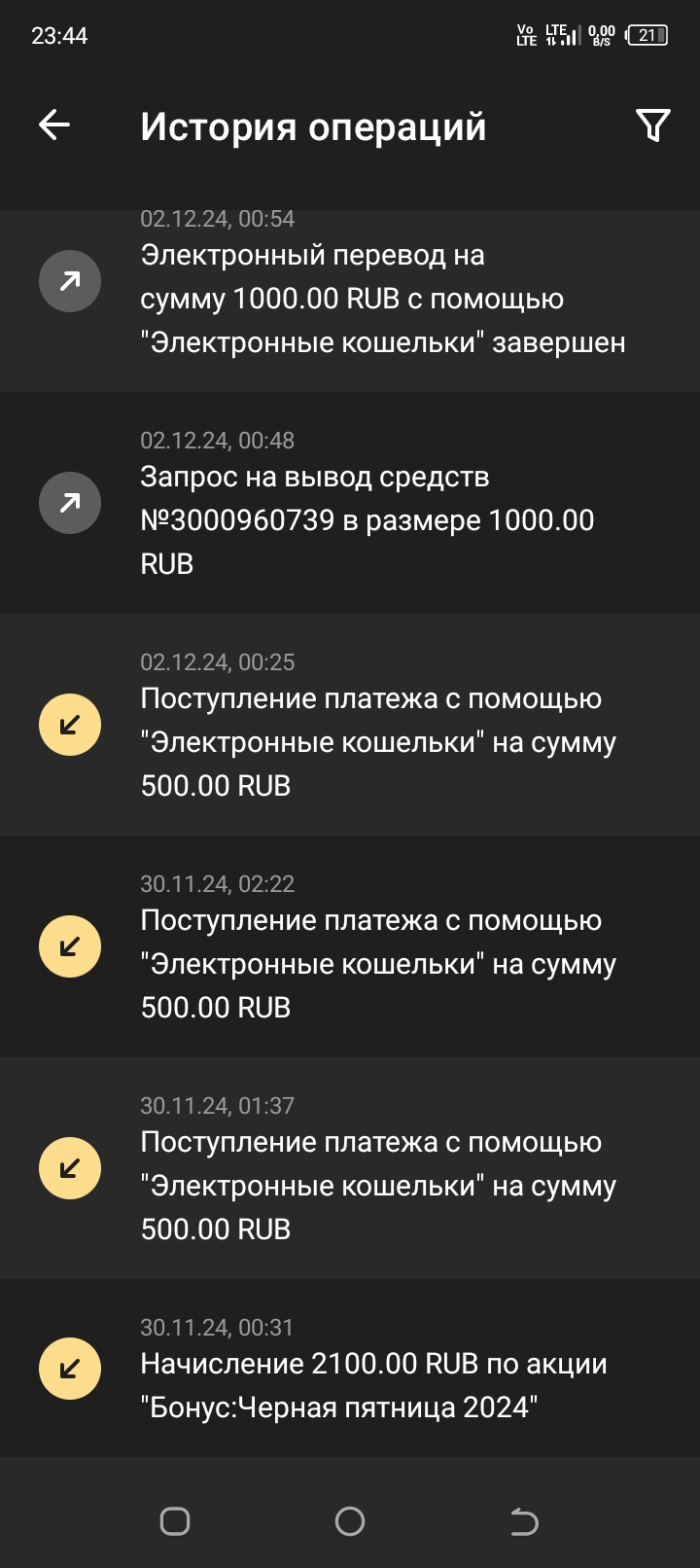Tap the yellow icon beside the Black Friday bonus entry
The height and width of the screenshot is (1568, 700).
[x=69, y=1368]
